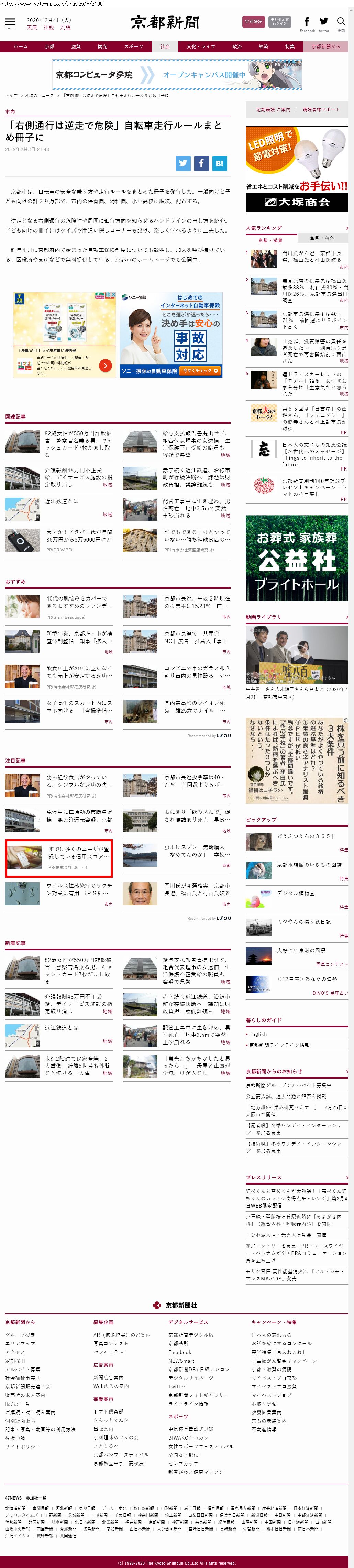Screen dimensions: 354x1568
Task: Open the search icon in header
Action: (x=341, y=23)
